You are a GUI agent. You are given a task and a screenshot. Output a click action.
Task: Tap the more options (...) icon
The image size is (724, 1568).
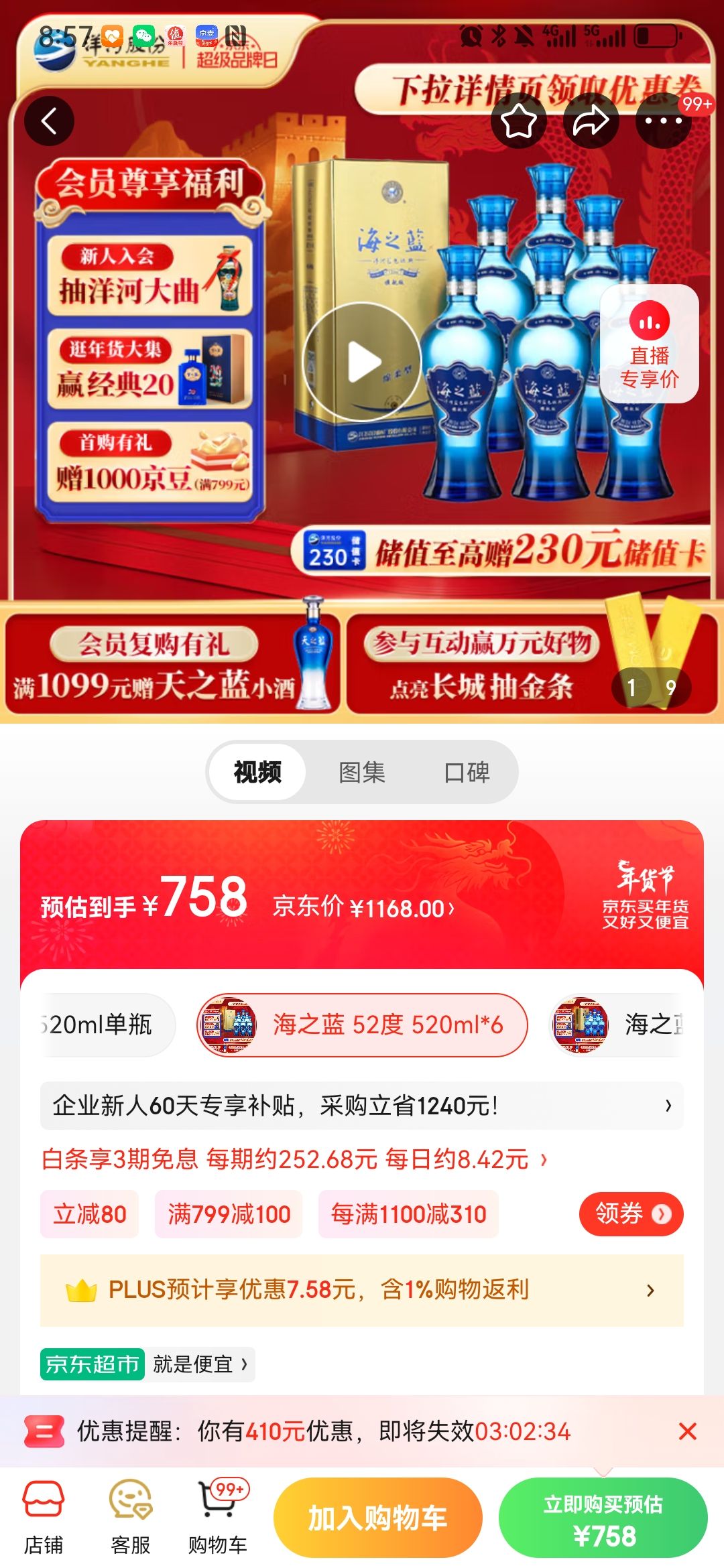(x=660, y=121)
